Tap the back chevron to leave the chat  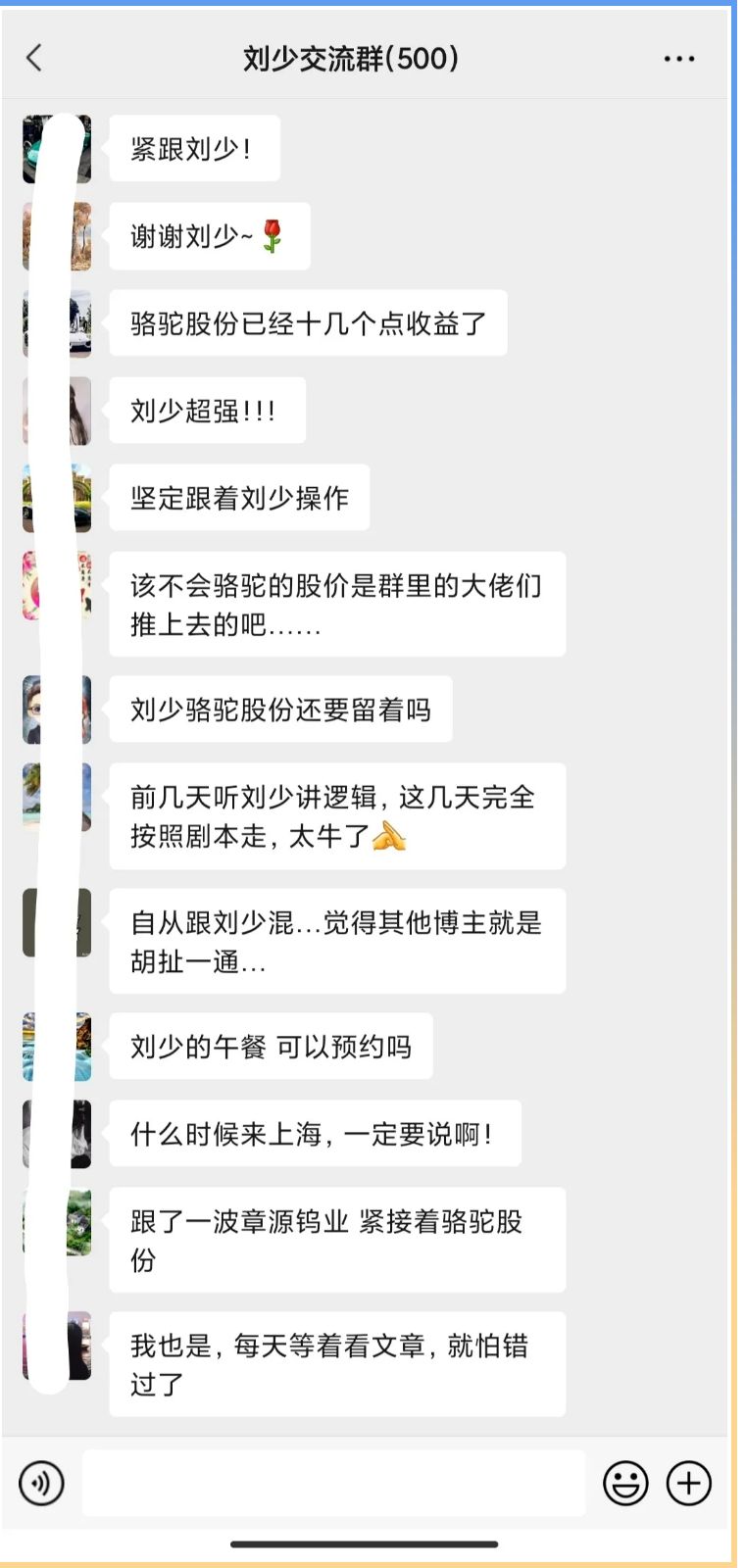35,59
